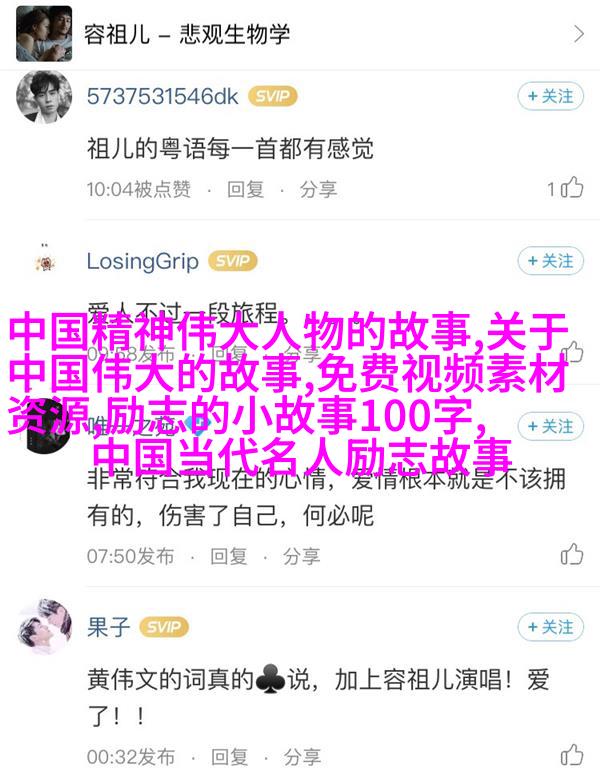600x778 pixels.
Task: Like the 07:50 comment
Action: point(571,555)
